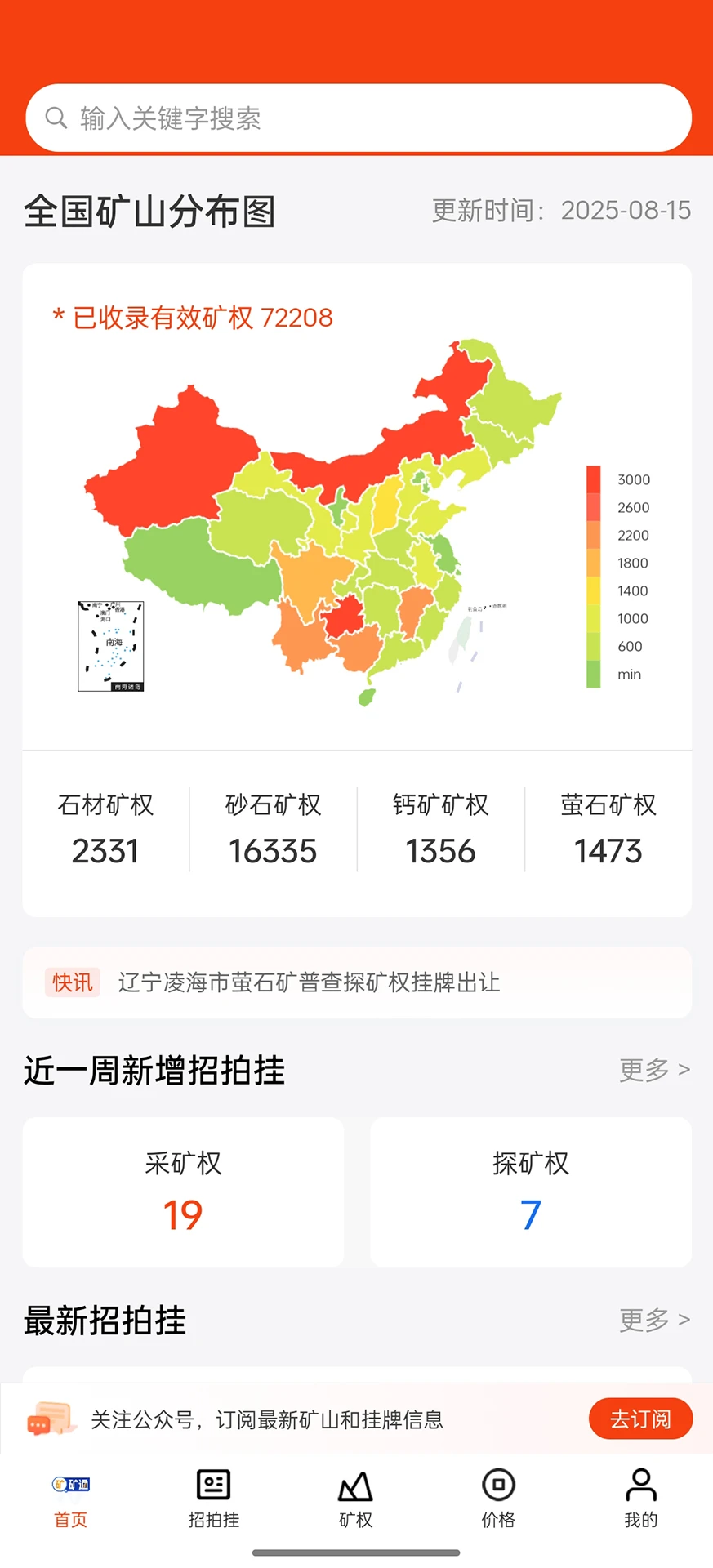Image resolution: width=713 pixels, height=1568 pixels.
Task: Switch to the 招拍挂 tab
Action: [x=213, y=1501]
